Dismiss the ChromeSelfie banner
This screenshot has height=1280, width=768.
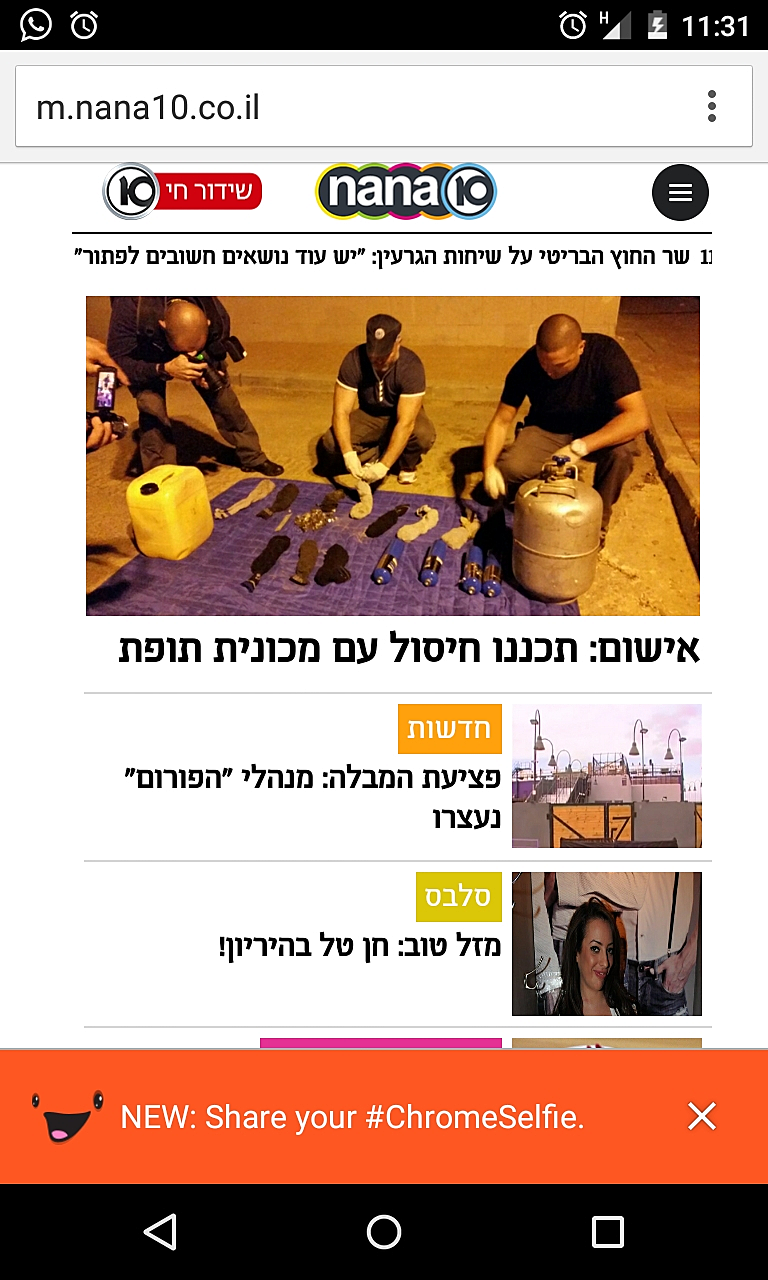pos(702,1117)
